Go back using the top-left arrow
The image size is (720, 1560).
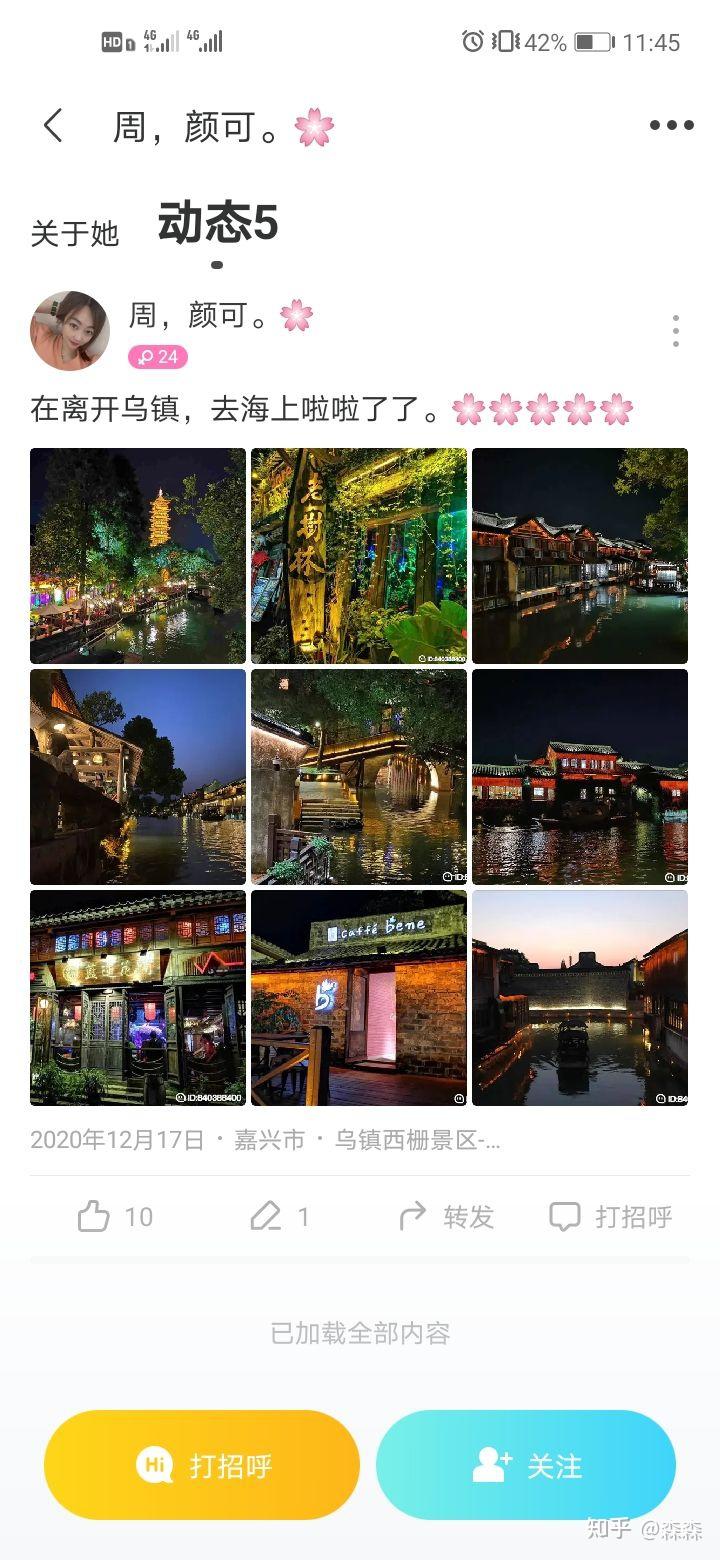tap(53, 126)
